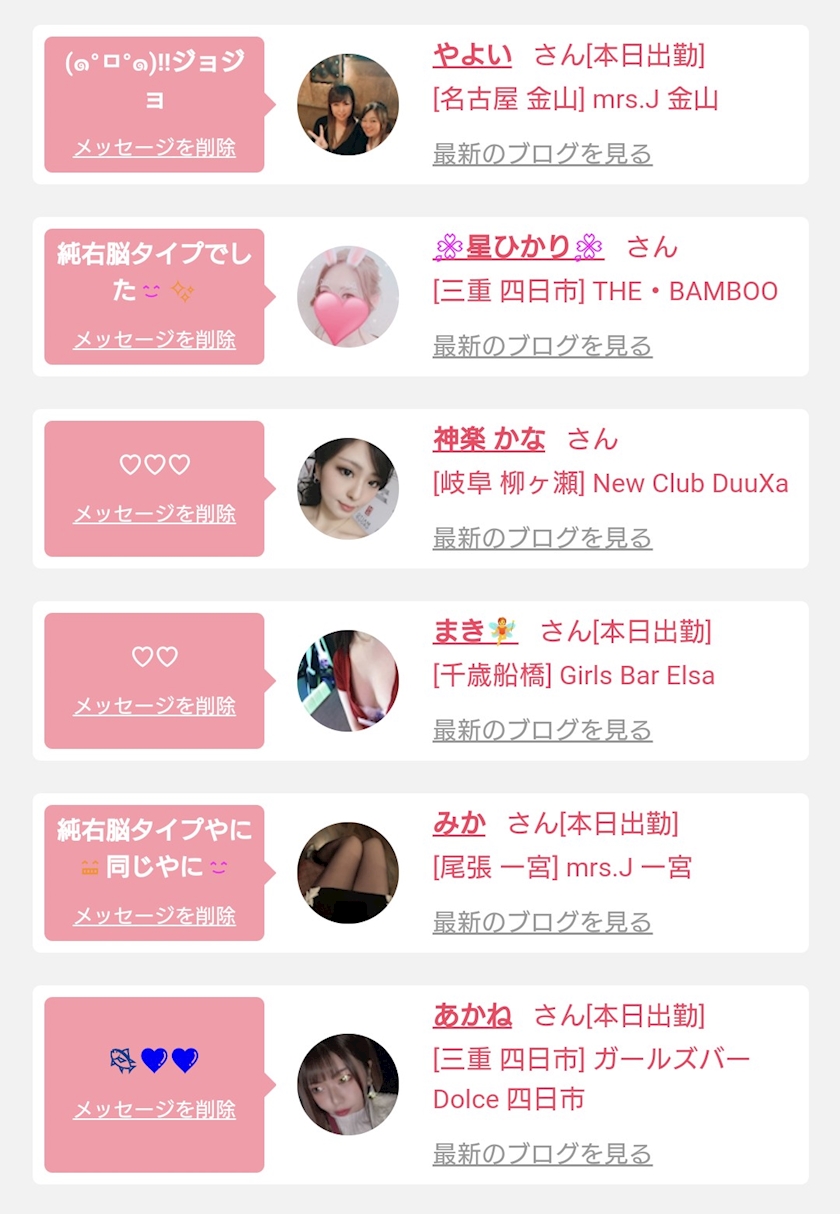840x1214 pixels.
Task: Tap あかね's round profile photo
Action: (x=348, y=1085)
